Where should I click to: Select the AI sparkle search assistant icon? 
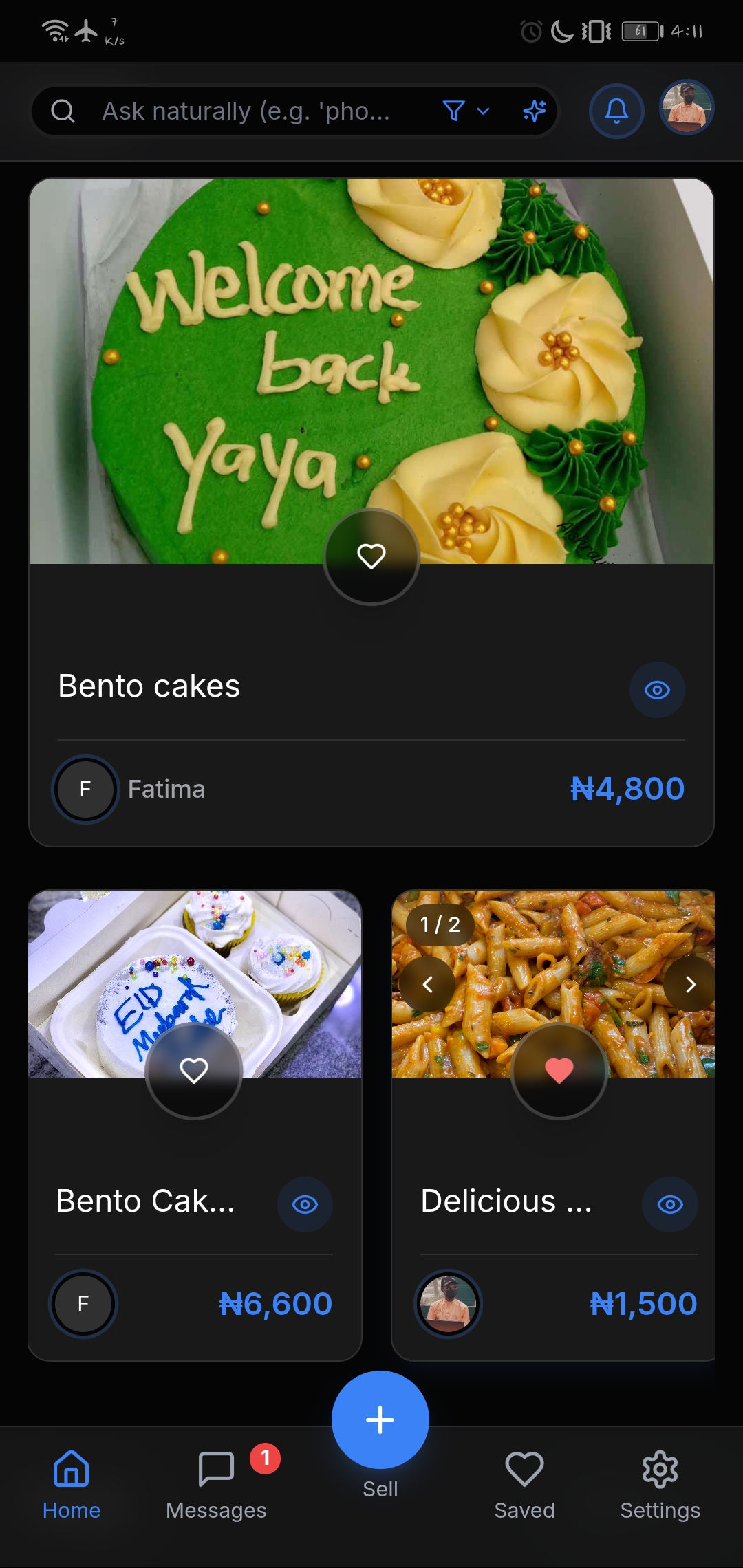535,110
